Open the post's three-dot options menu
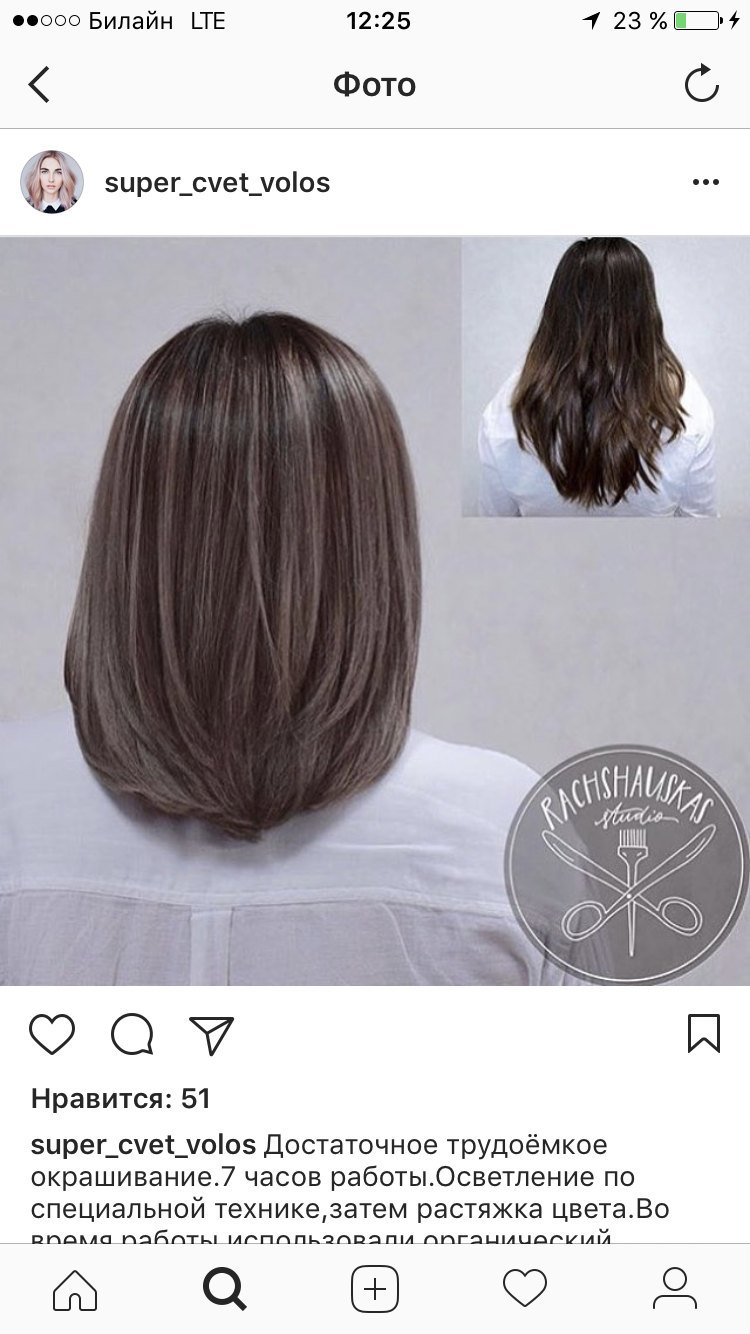The height and width of the screenshot is (1334, 750). [706, 182]
